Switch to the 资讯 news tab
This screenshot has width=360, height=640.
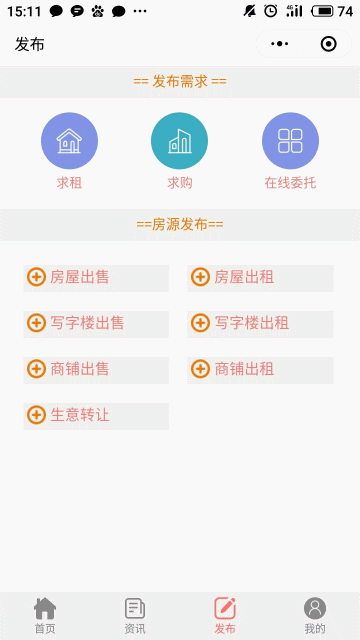[x=135, y=616]
